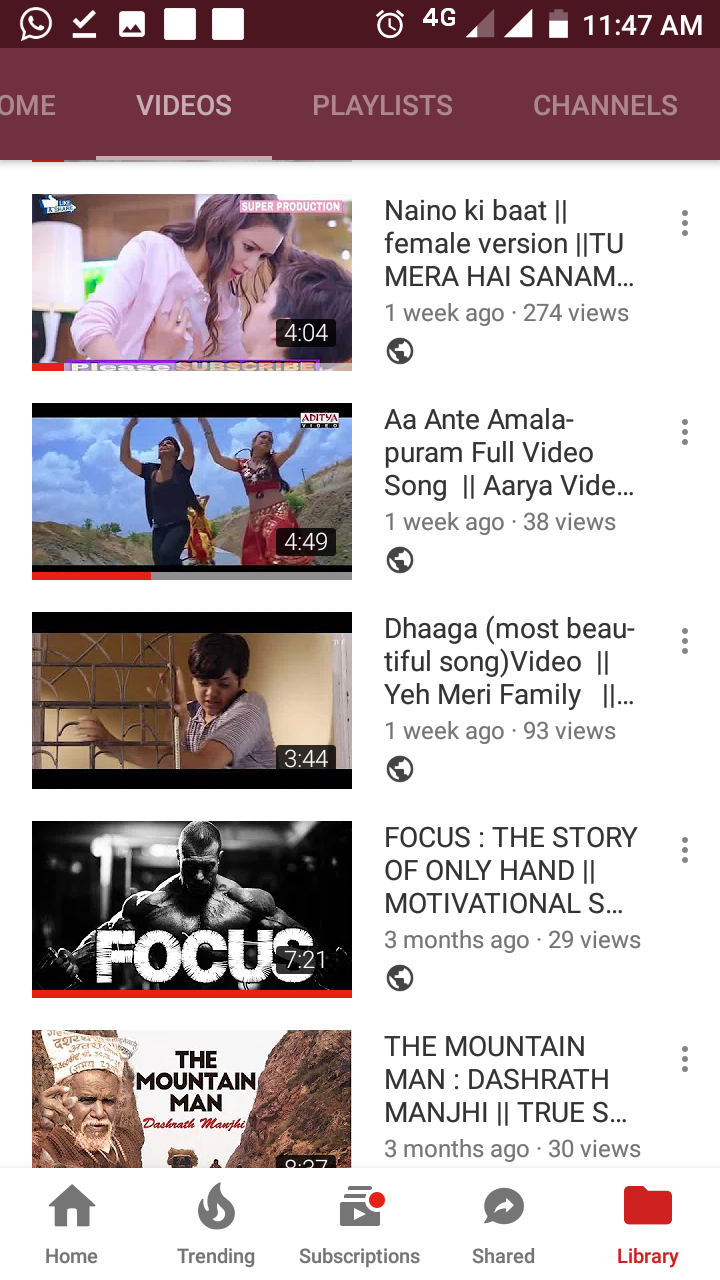
Task: Go to the Home tab
Action: tap(72, 1225)
